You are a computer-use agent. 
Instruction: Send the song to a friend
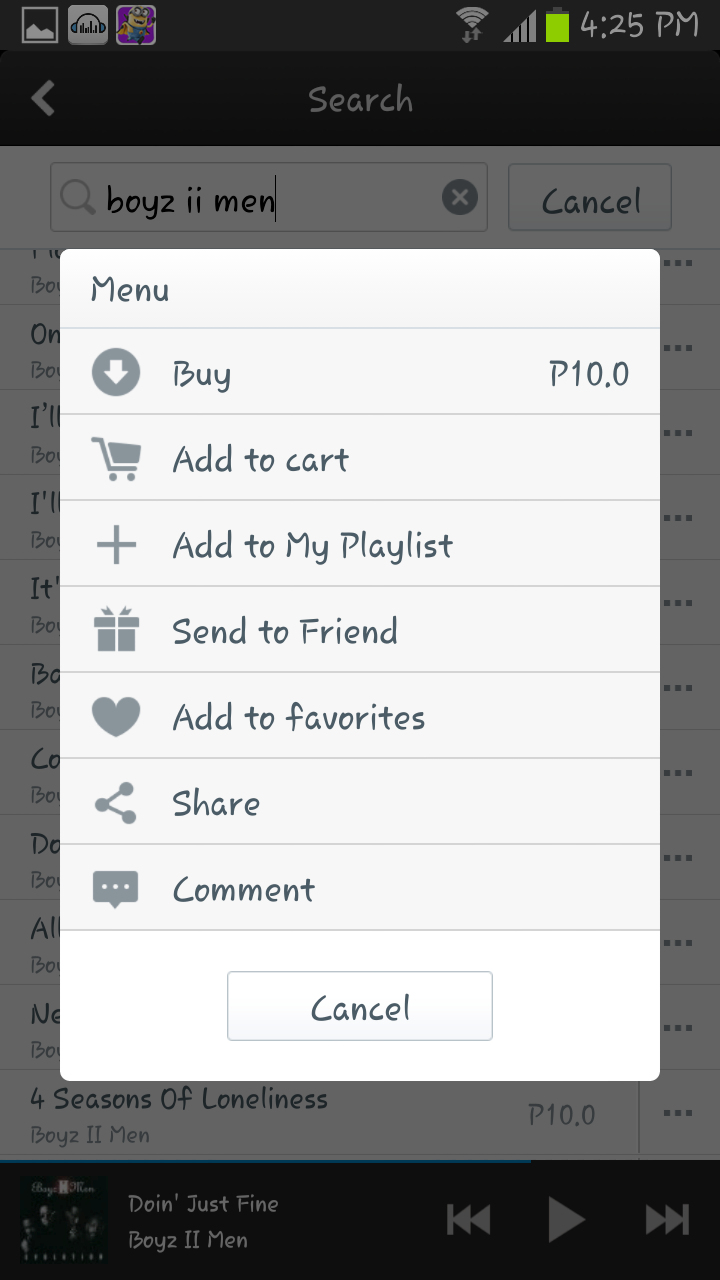(360, 631)
